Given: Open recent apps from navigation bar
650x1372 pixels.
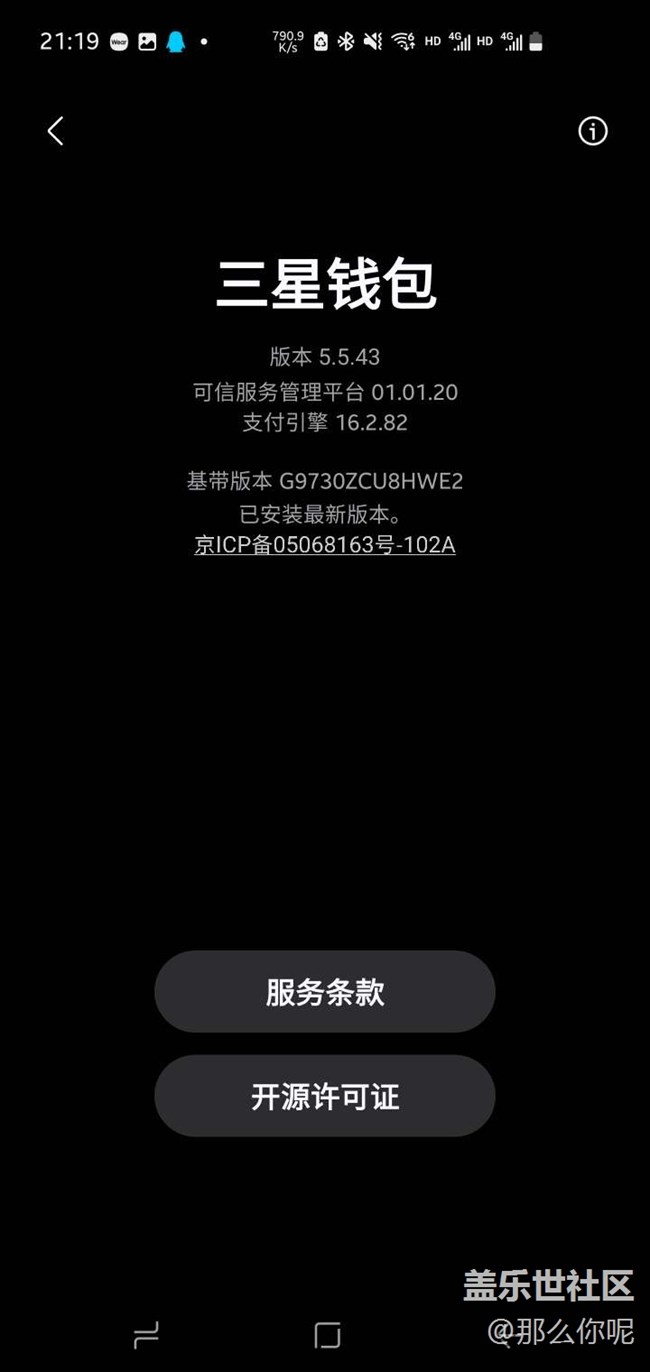Looking at the screenshot, I should [146, 1335].
